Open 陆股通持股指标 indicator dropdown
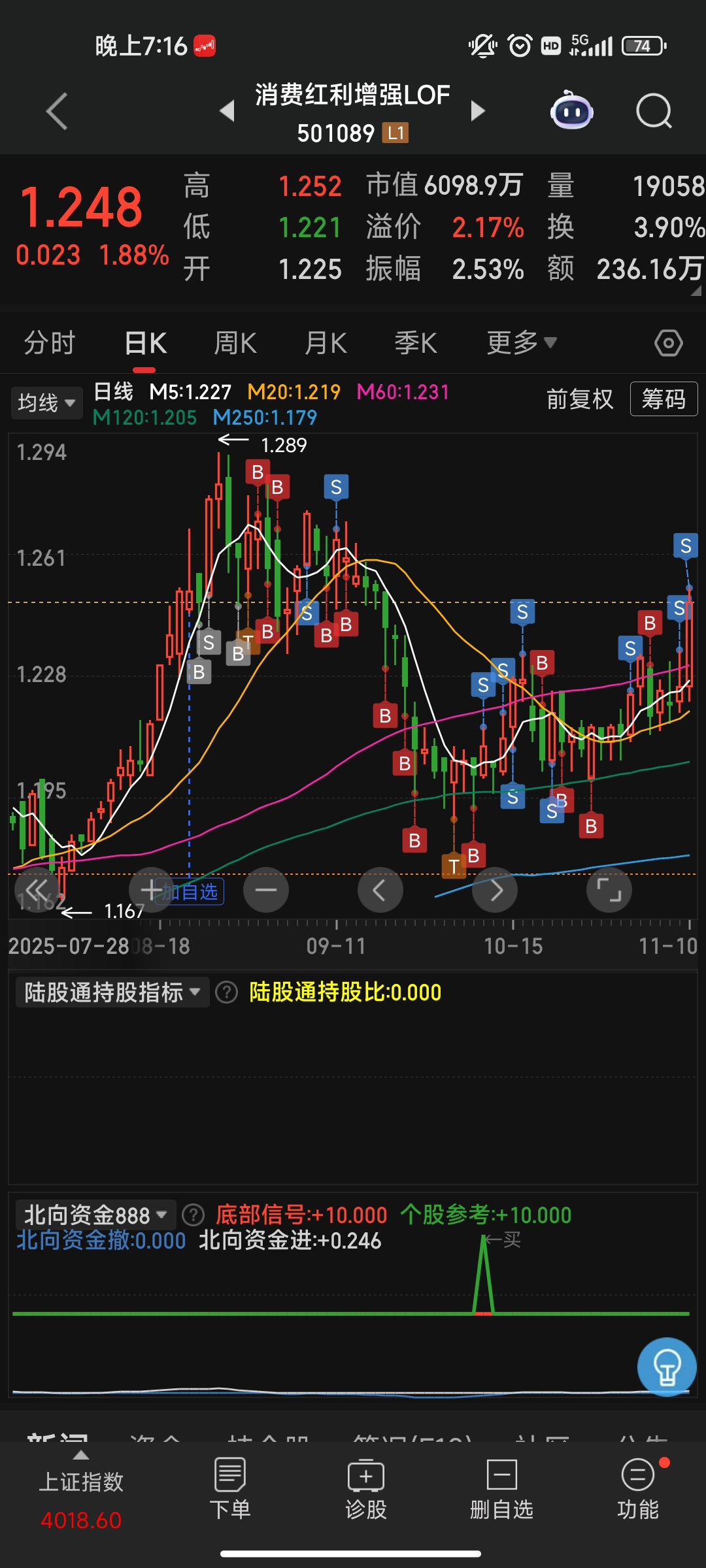Viewport: 706px width, 1568px height. [x=112, y=992]
